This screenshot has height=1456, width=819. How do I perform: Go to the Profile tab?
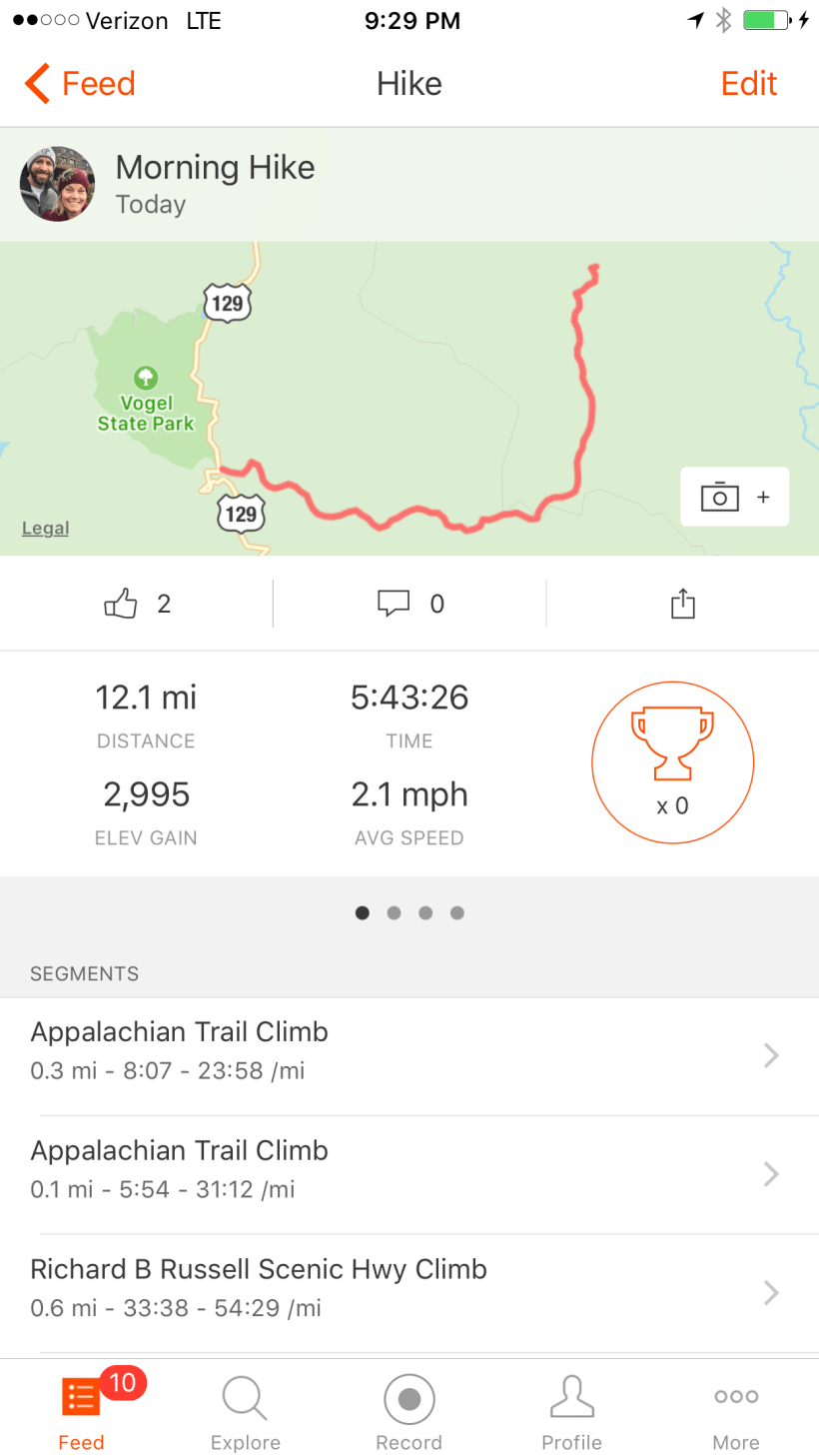[x=571, y=1412]
